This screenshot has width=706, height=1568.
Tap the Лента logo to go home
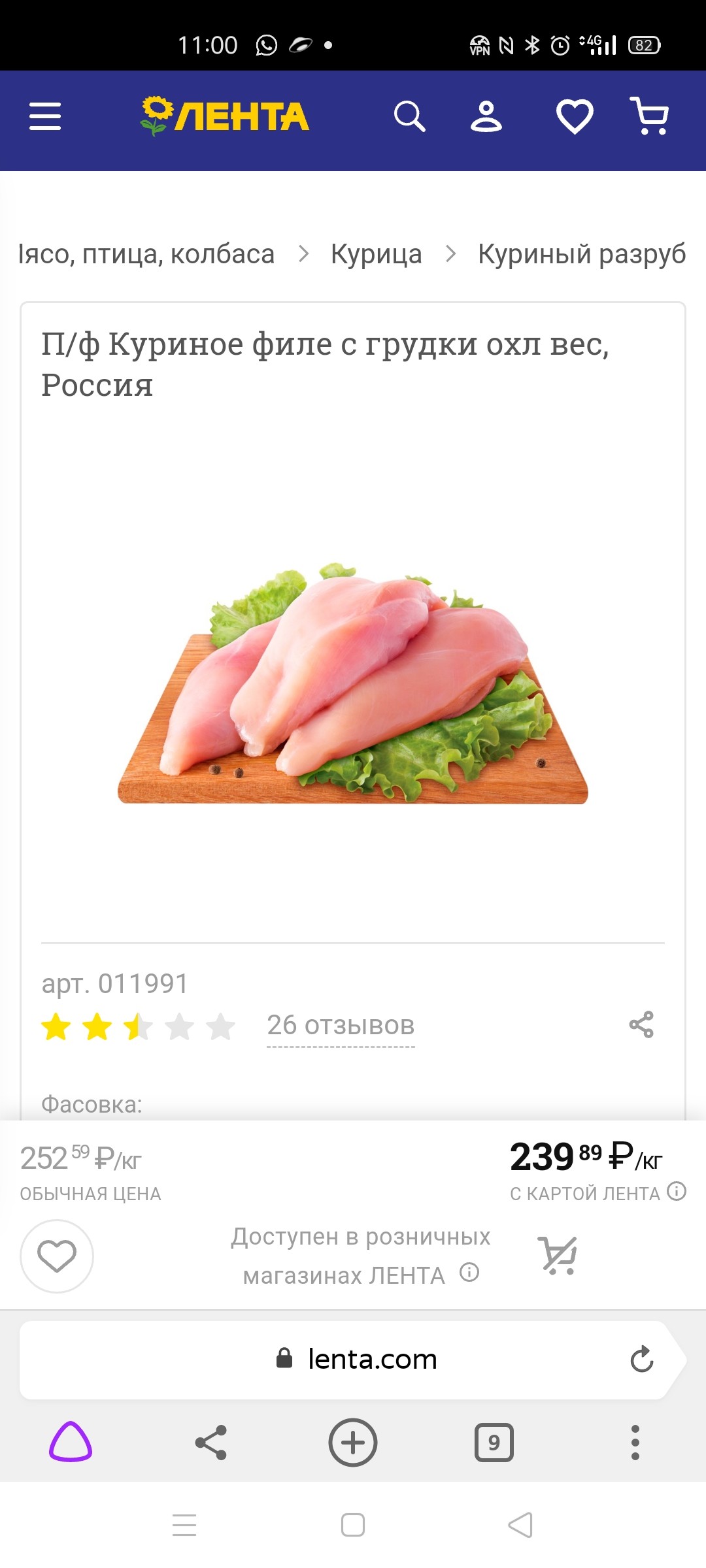click(224, 117)
